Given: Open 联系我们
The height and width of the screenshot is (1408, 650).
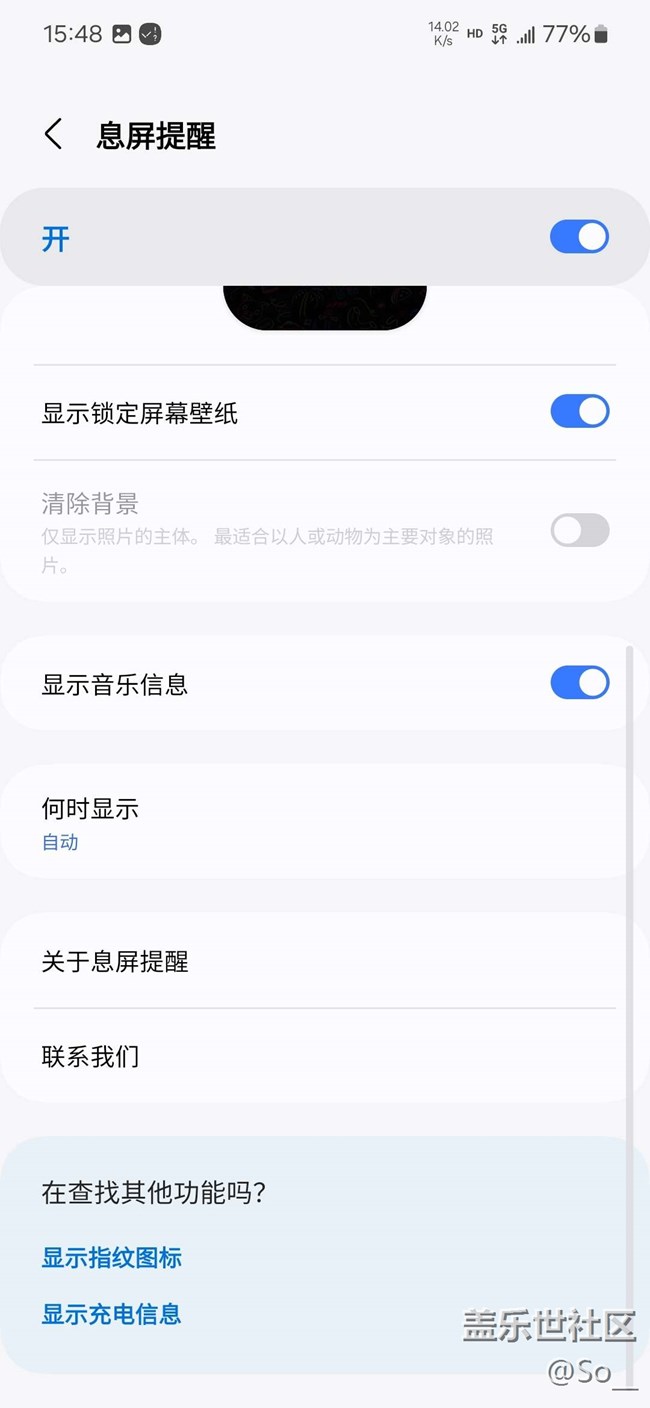Looking at the screenshot, I should point(325,1056).
